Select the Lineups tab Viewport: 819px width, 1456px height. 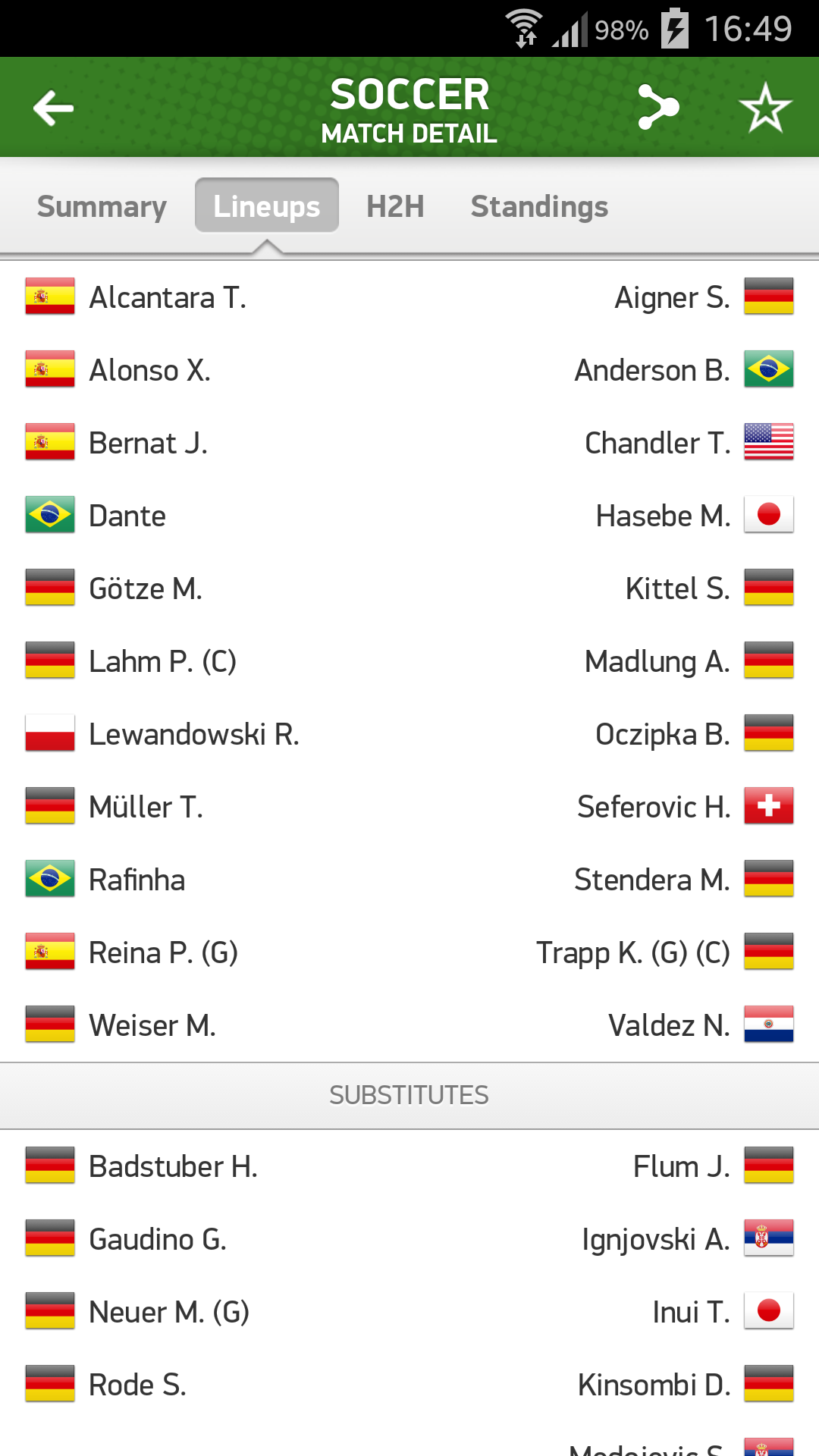pyautogui.click(x=266, y=206)
